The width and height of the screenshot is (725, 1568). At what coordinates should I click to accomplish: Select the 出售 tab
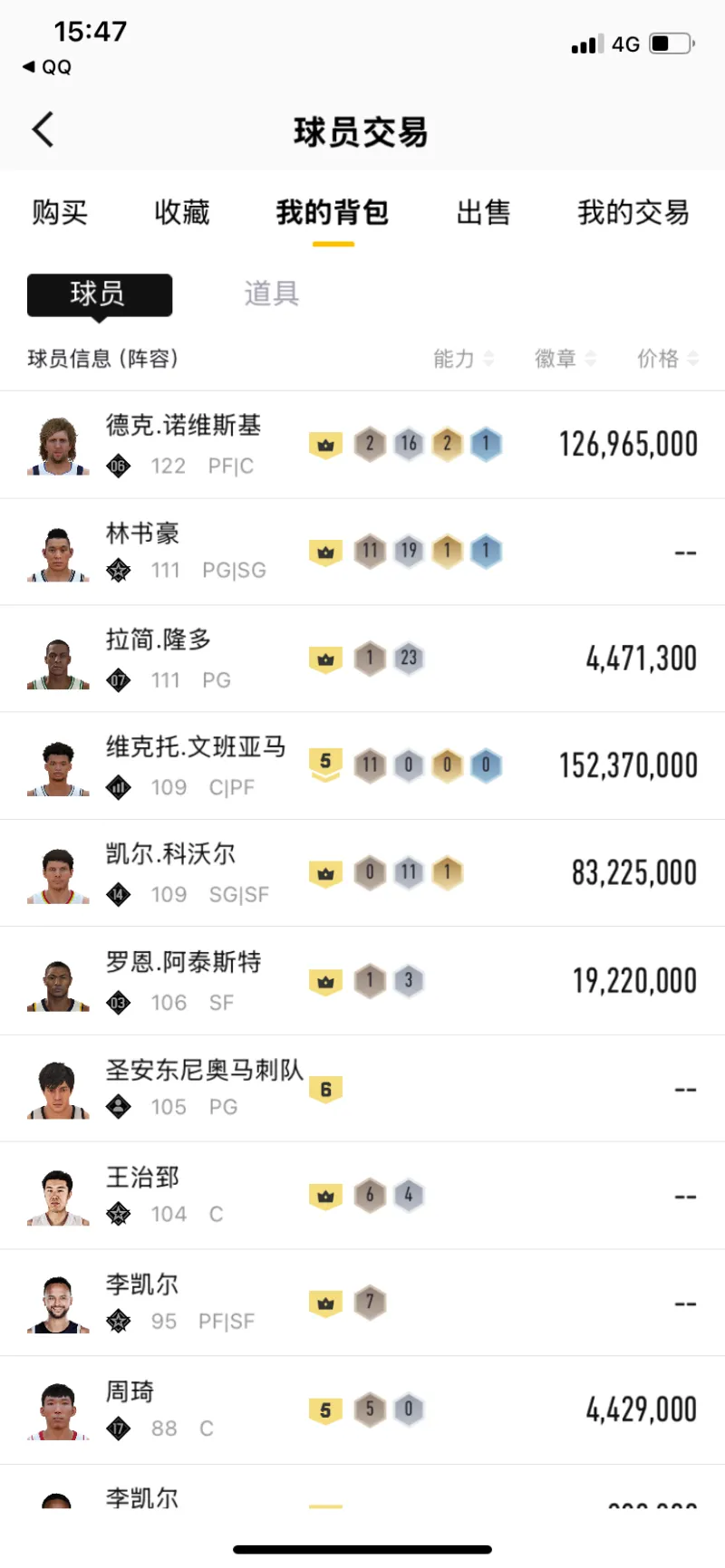point(483,213)
